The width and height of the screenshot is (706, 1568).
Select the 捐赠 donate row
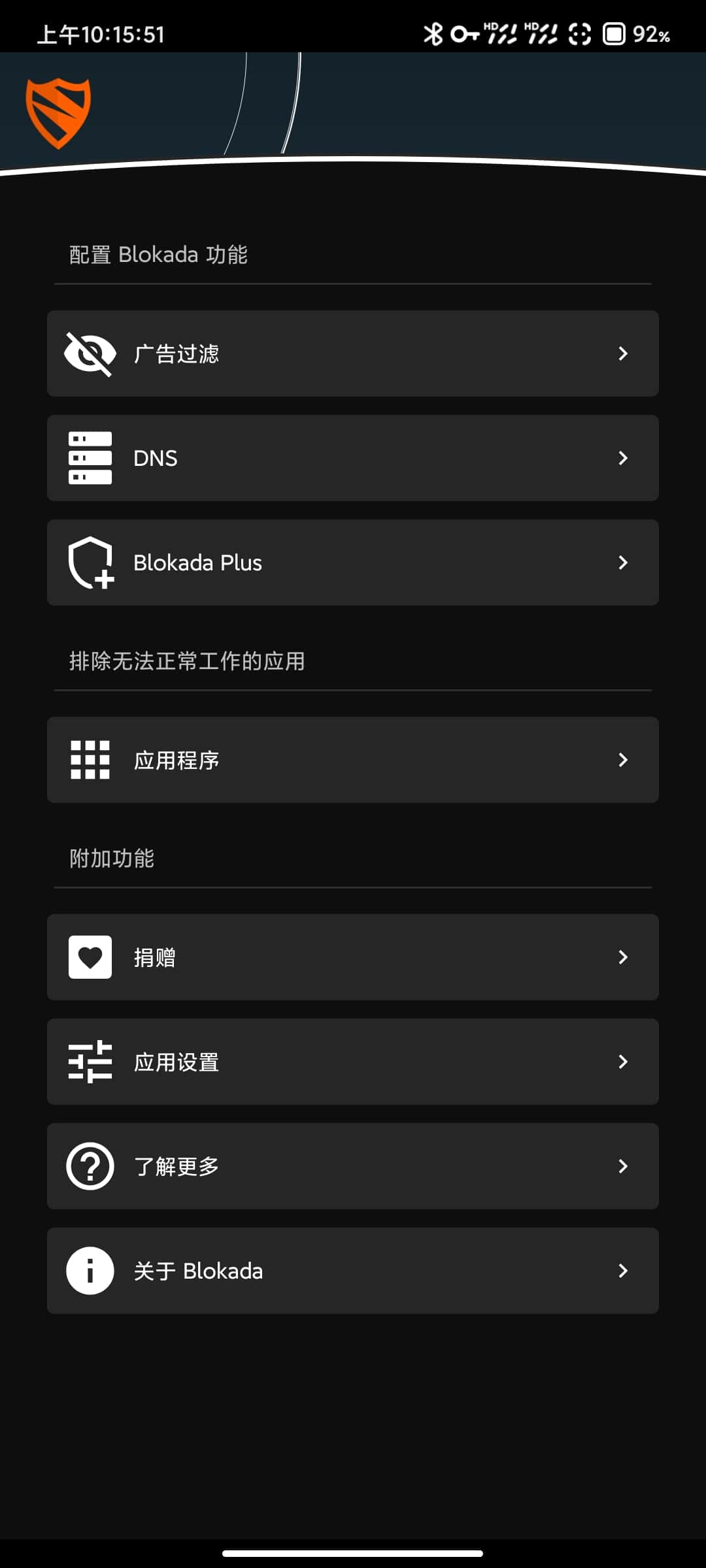(352, 957)
